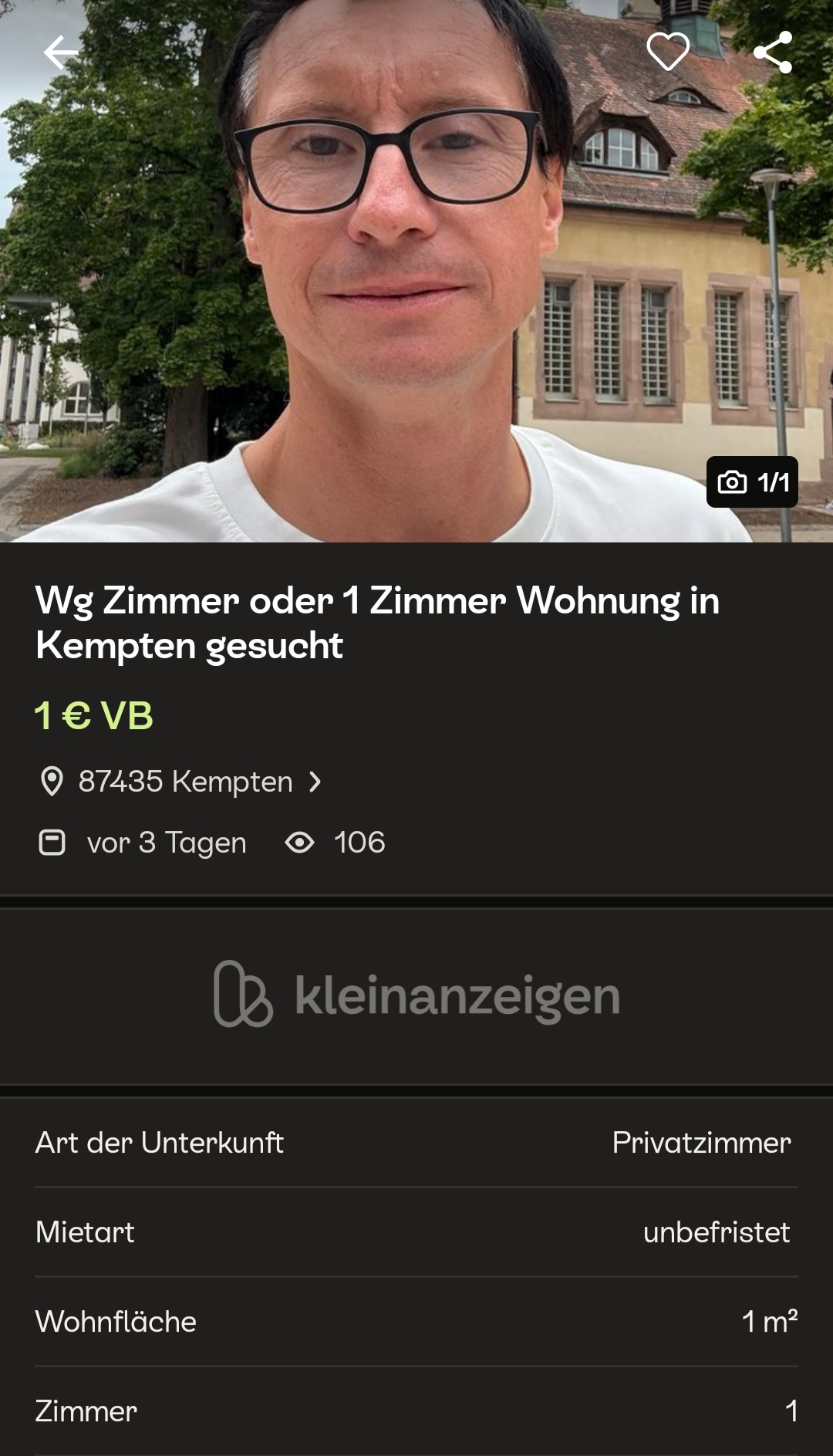Save this listing with the heart icon
Screen dimensions: 833x1456
pos(667,52)
